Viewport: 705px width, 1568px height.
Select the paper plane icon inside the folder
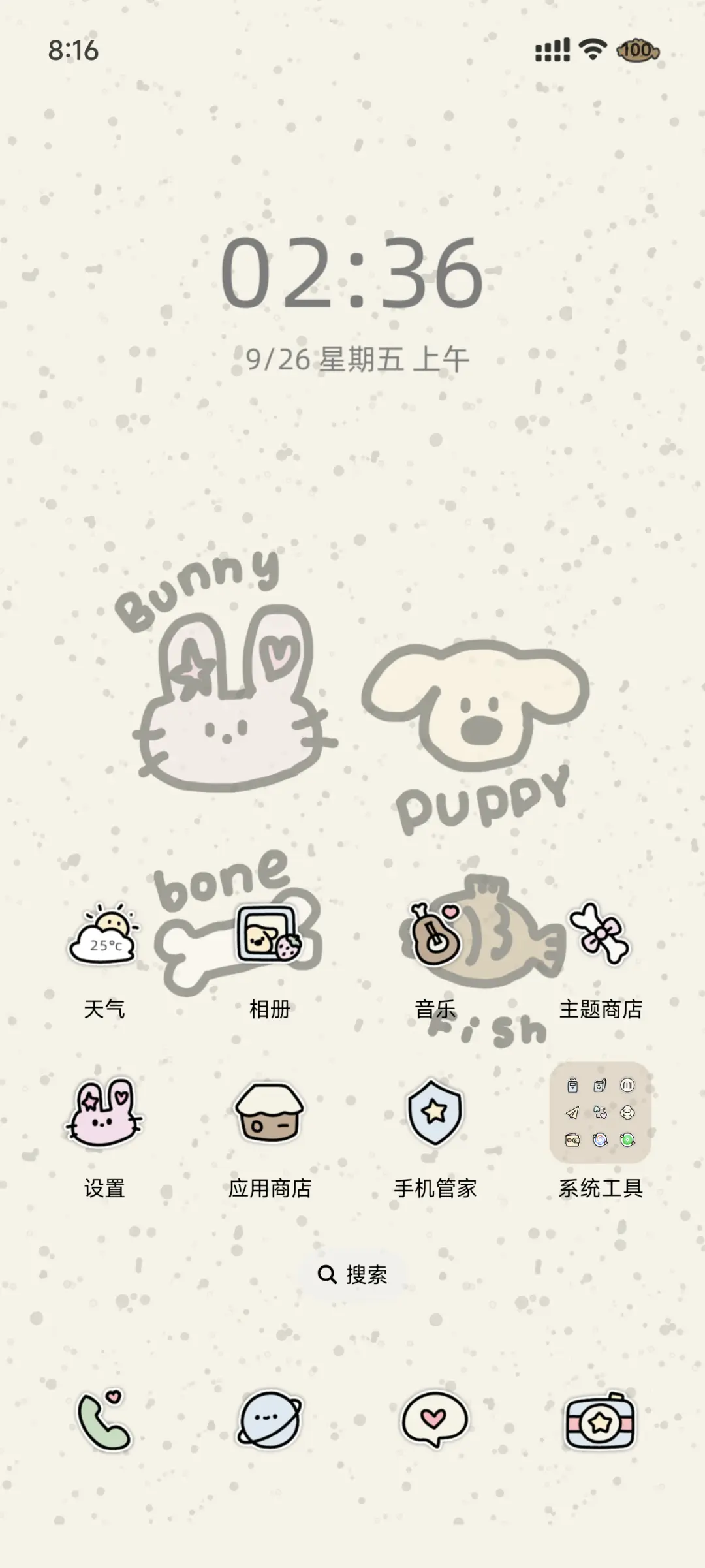572,1112
